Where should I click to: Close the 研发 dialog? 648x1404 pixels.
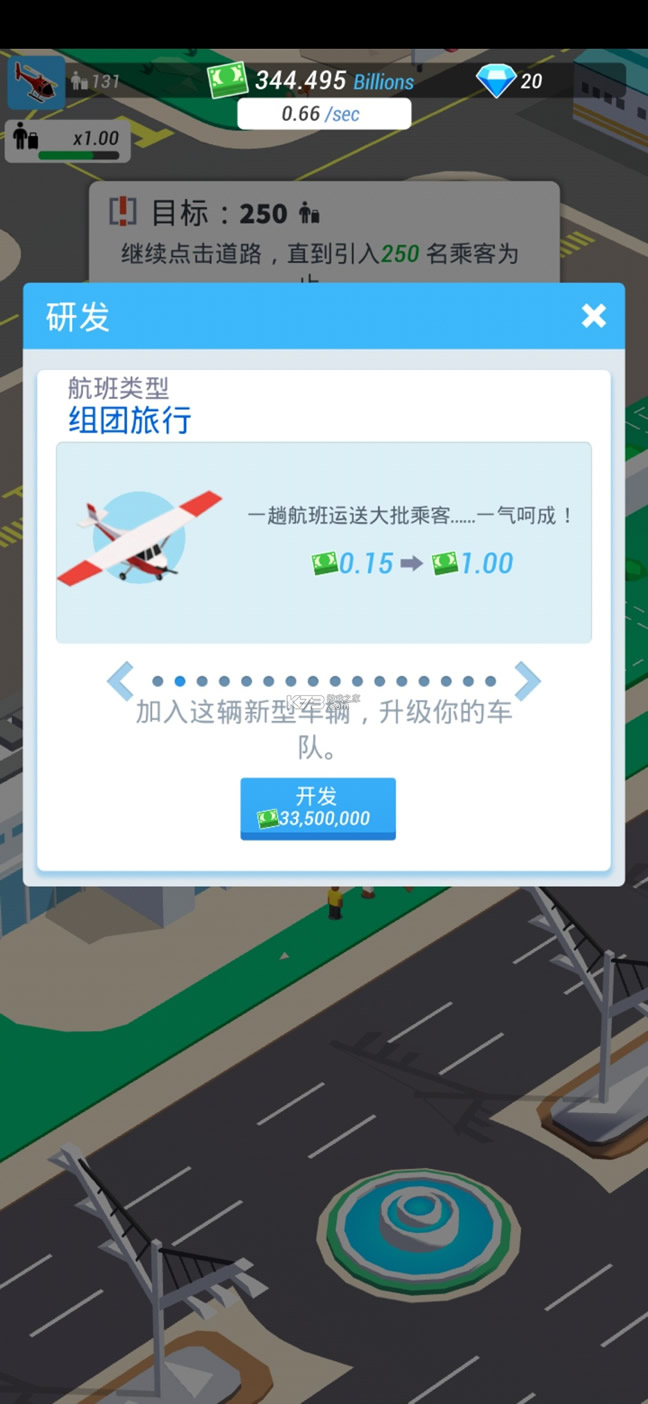[x=594, y=316]
